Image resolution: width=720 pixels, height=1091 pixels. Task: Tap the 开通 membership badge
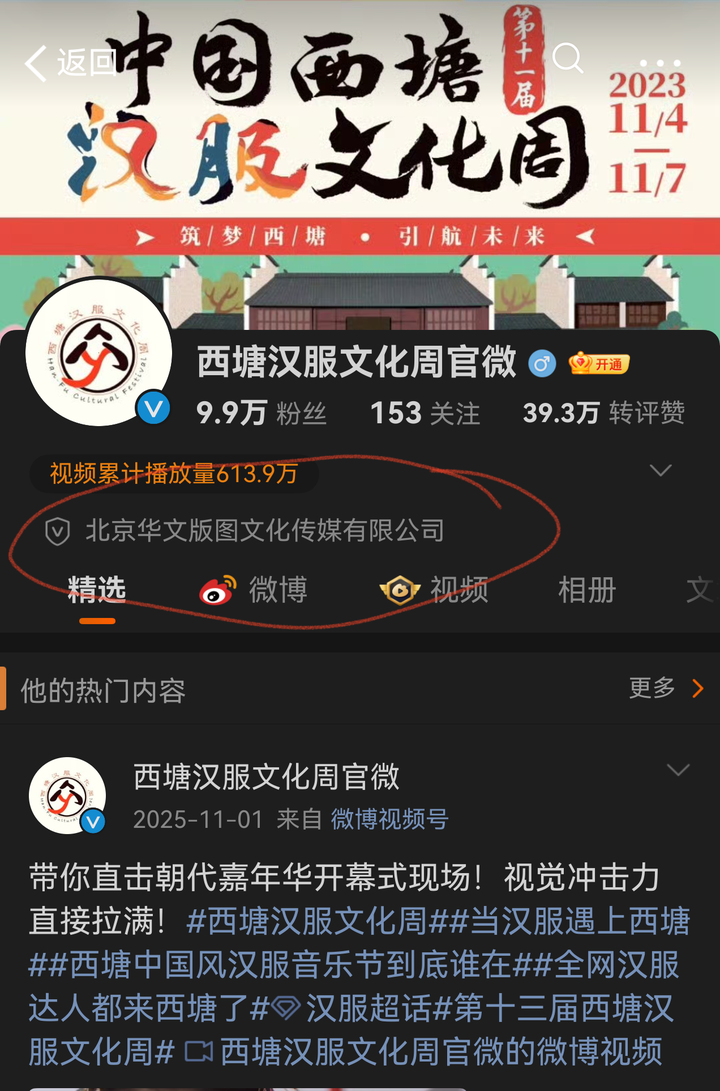[x=596, y=364]
